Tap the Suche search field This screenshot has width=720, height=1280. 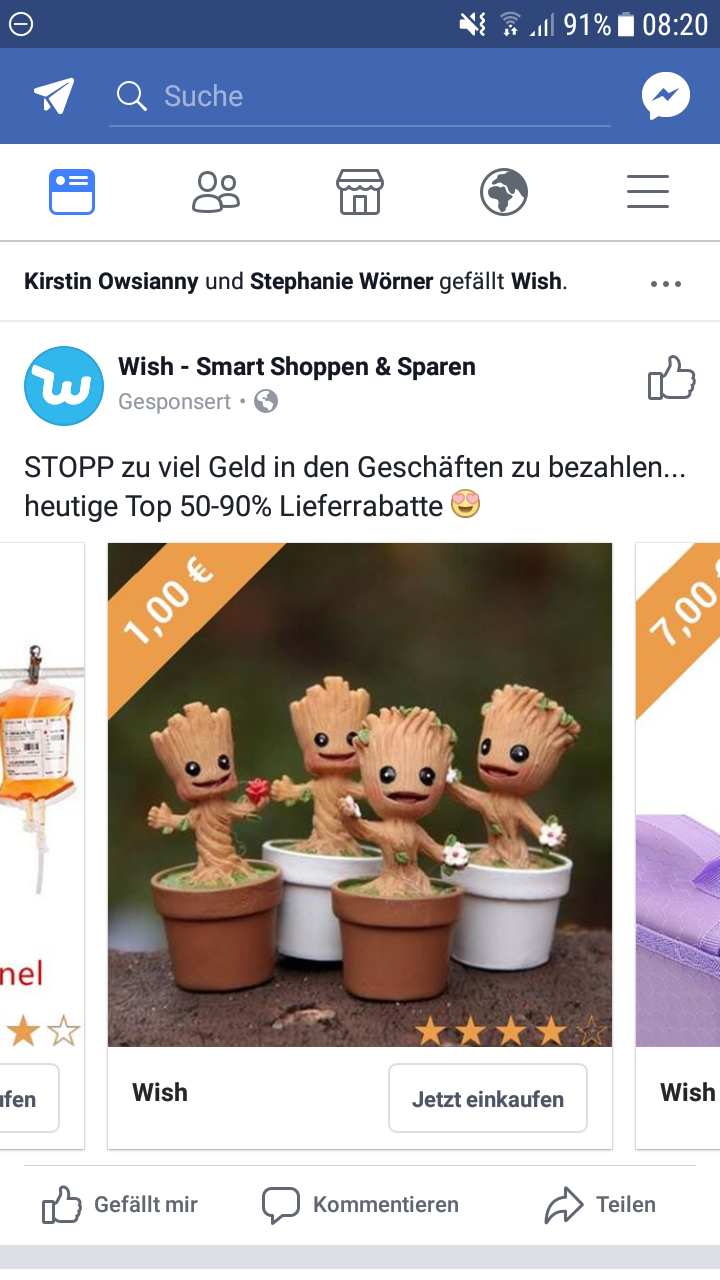pyautogui.click(x=360, y=96)
